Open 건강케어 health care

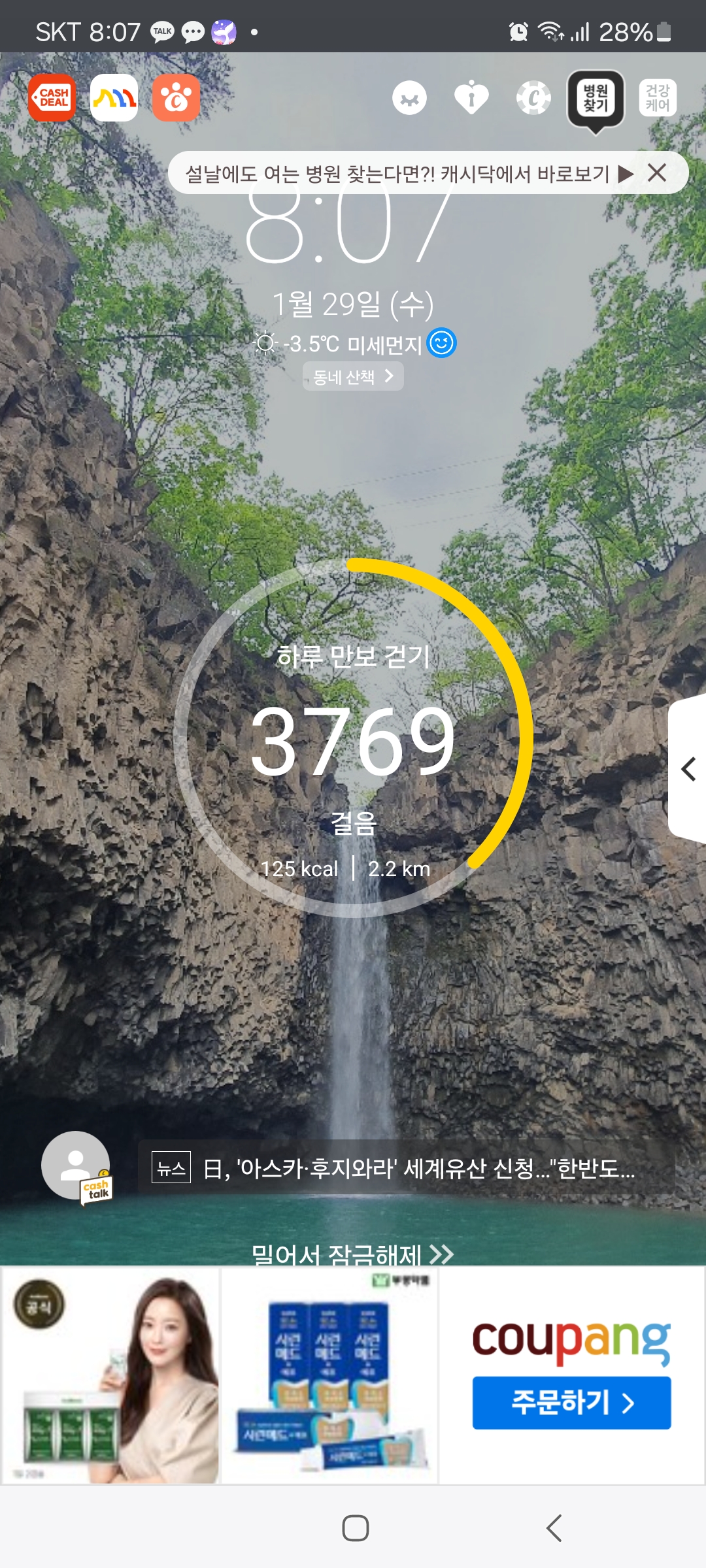[658, 98]
